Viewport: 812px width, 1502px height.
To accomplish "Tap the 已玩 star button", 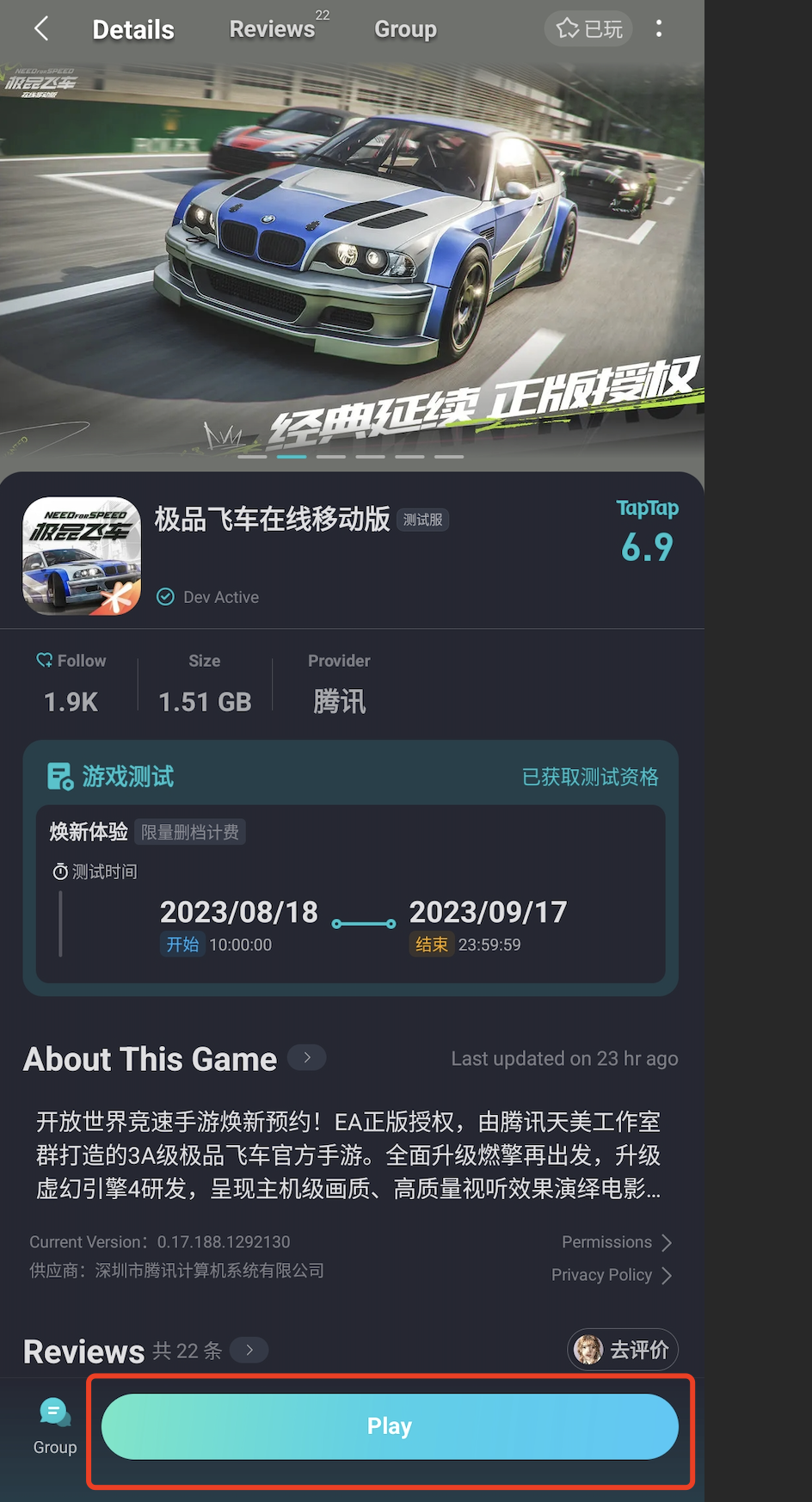I will coord(589,28).
